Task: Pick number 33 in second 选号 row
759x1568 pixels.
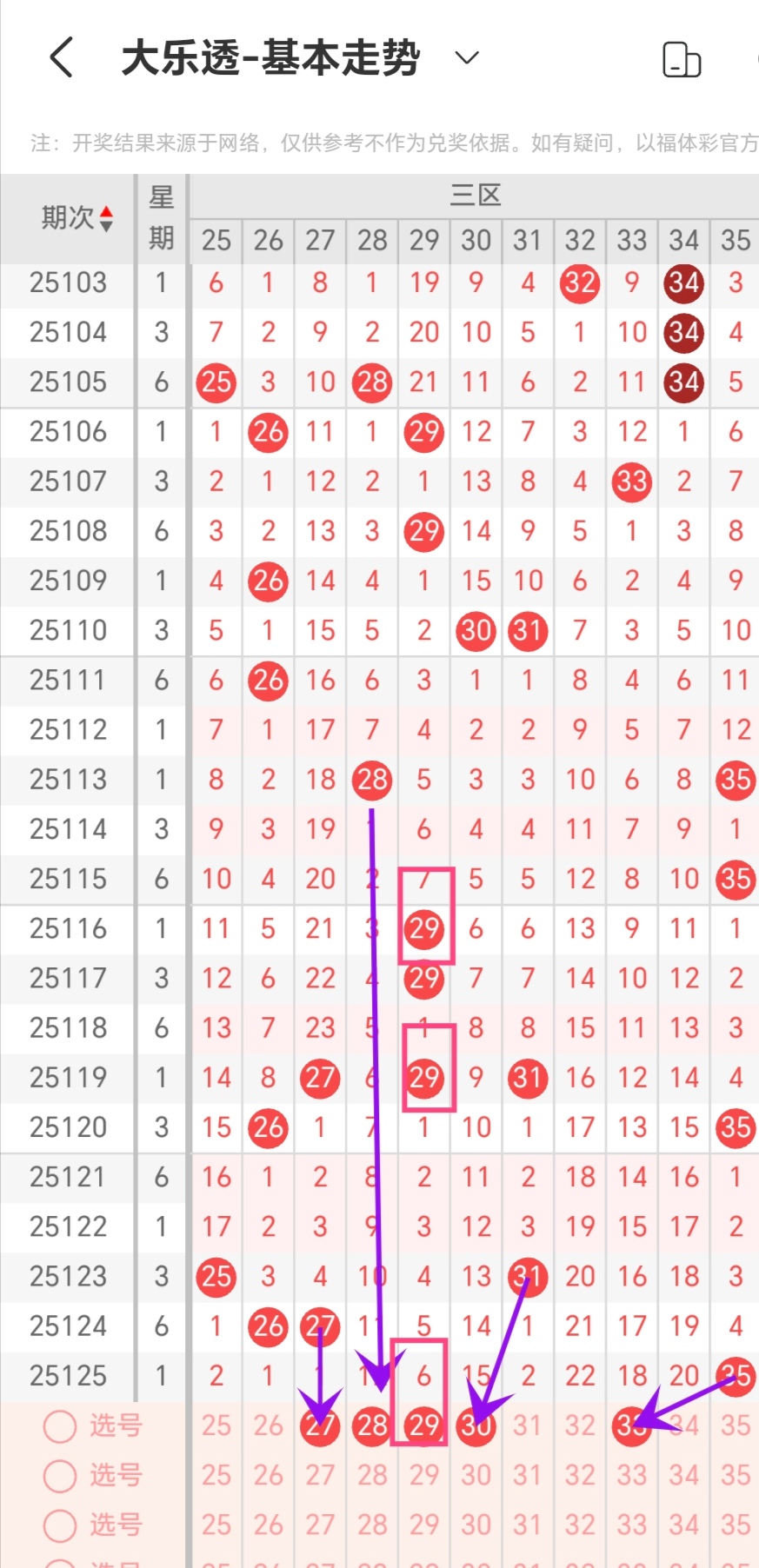Action: point(632,1475)
